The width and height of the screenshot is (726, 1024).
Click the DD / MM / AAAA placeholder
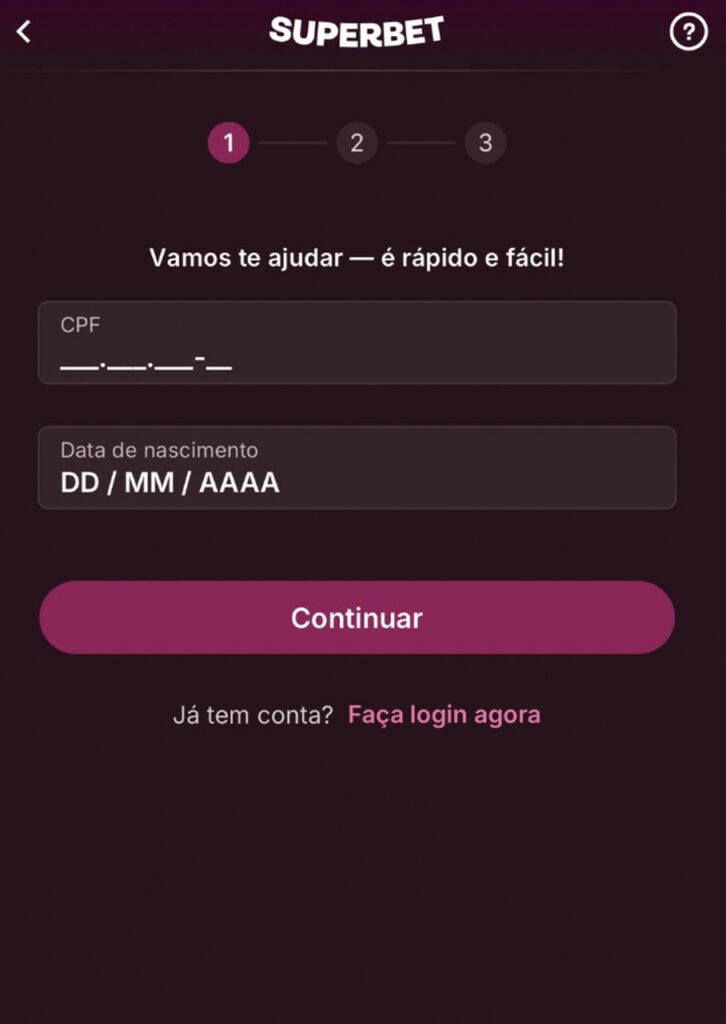tap(168, 482)
